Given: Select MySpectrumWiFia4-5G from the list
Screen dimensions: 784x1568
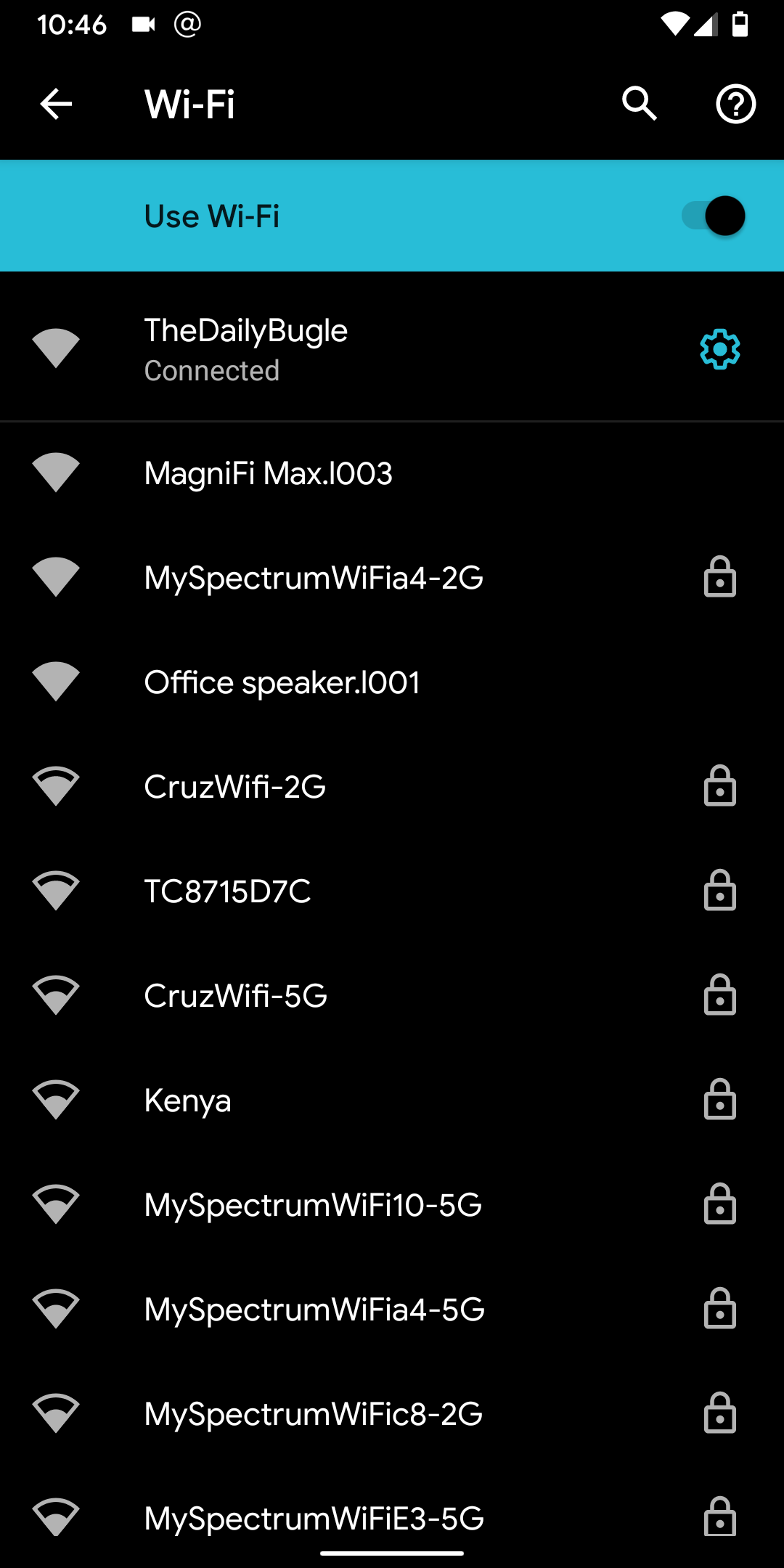Looking at the screenshot, I should [x=312, y=1310].
